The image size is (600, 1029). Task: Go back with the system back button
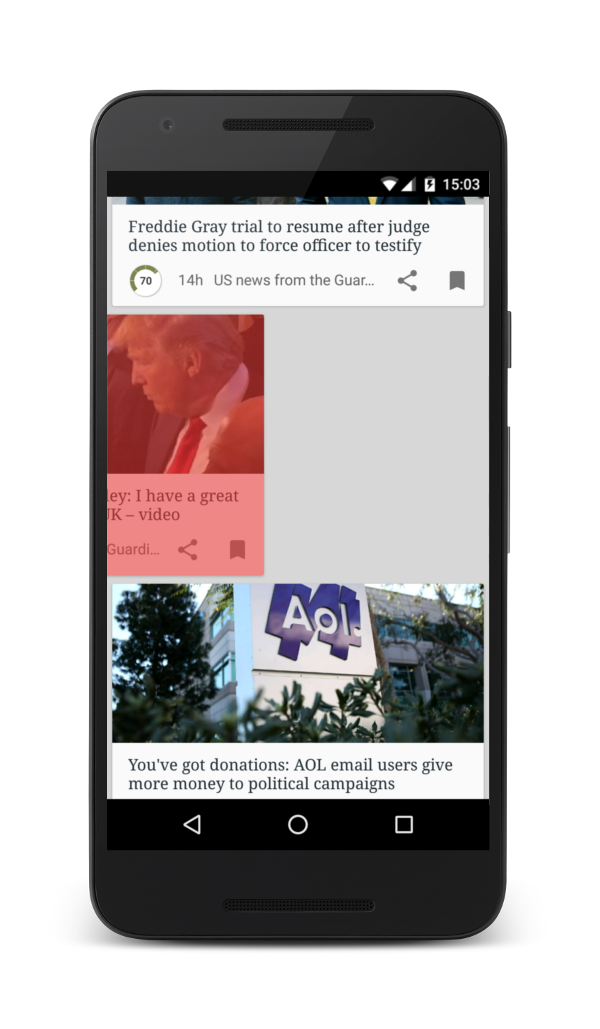192,824
